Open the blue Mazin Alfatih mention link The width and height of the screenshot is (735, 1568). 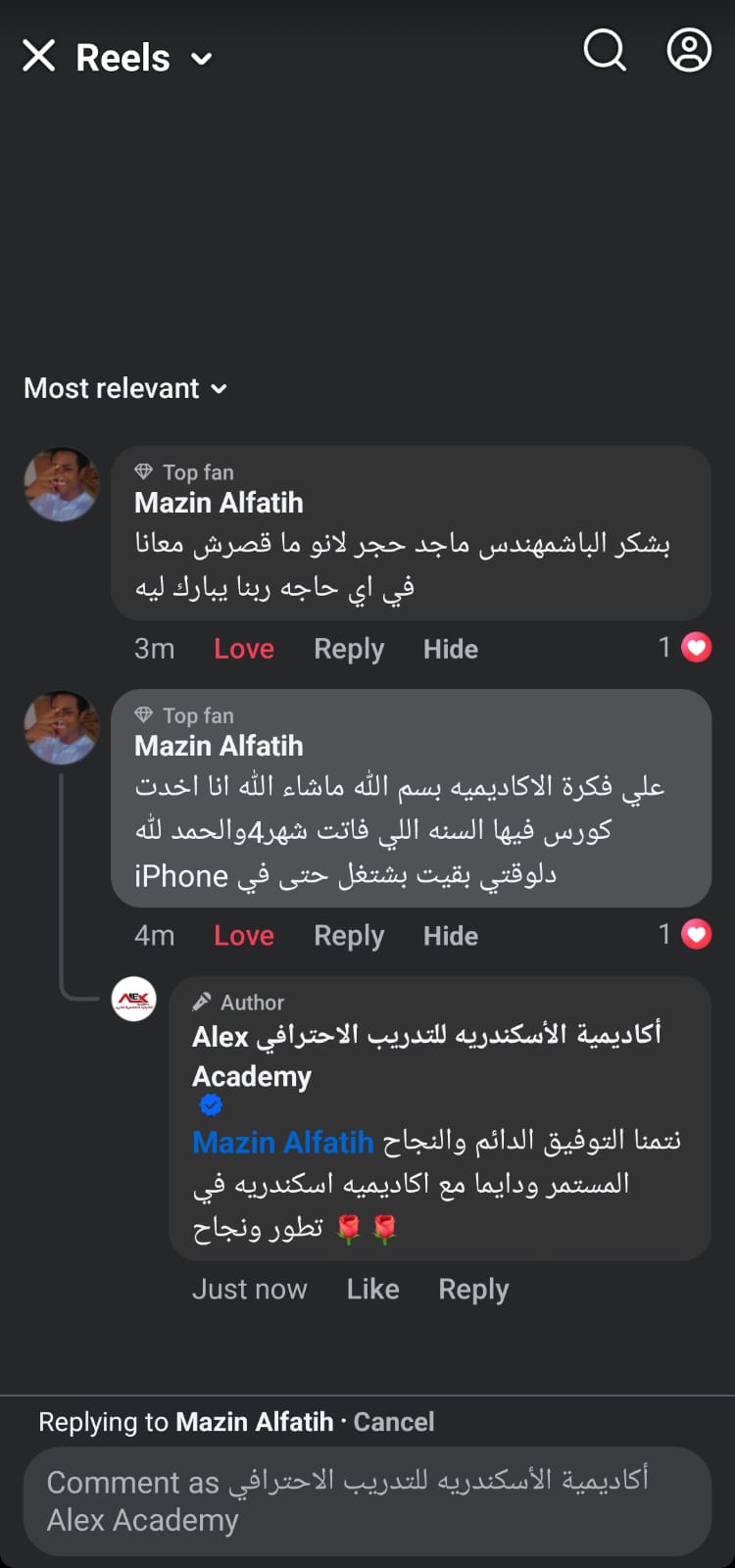pyautogui.click(x=283, y=1143)
